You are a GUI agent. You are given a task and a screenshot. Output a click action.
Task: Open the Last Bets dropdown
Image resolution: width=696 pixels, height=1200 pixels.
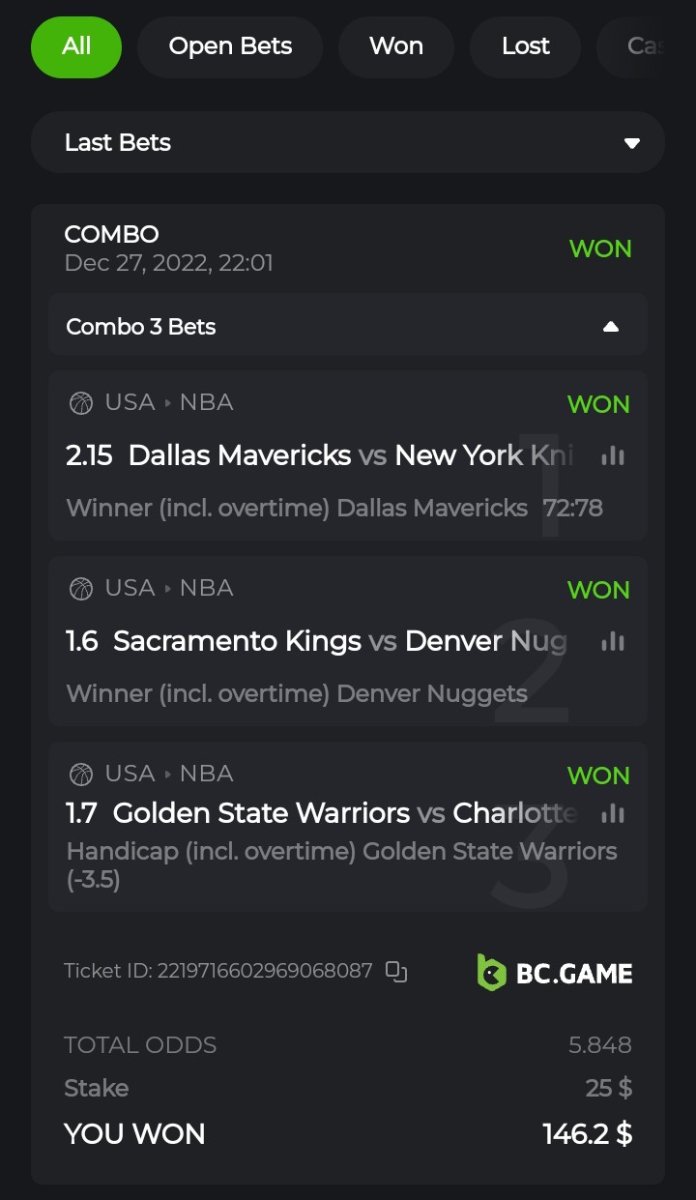632,143
